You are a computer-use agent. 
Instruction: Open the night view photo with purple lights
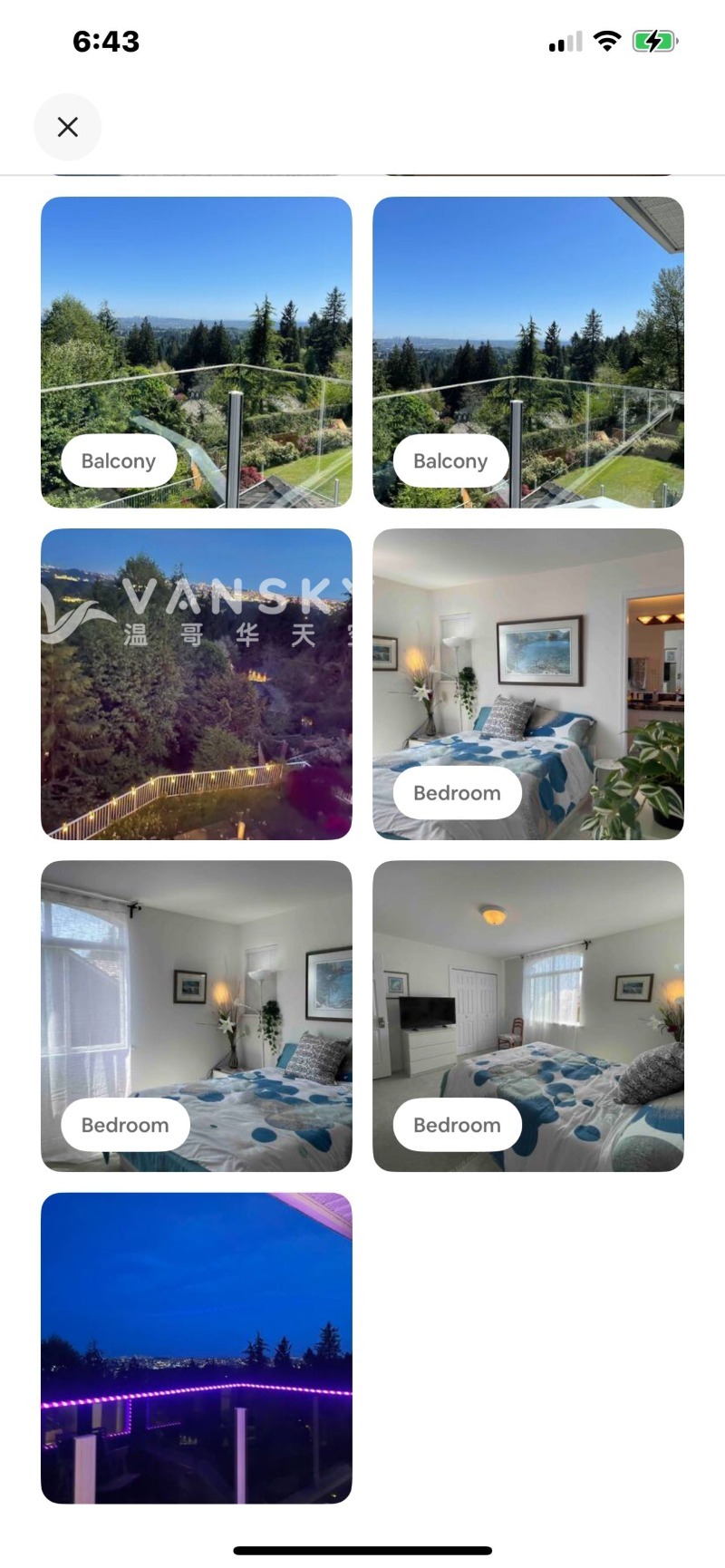pyautogui.click(x=196, y=1347)
